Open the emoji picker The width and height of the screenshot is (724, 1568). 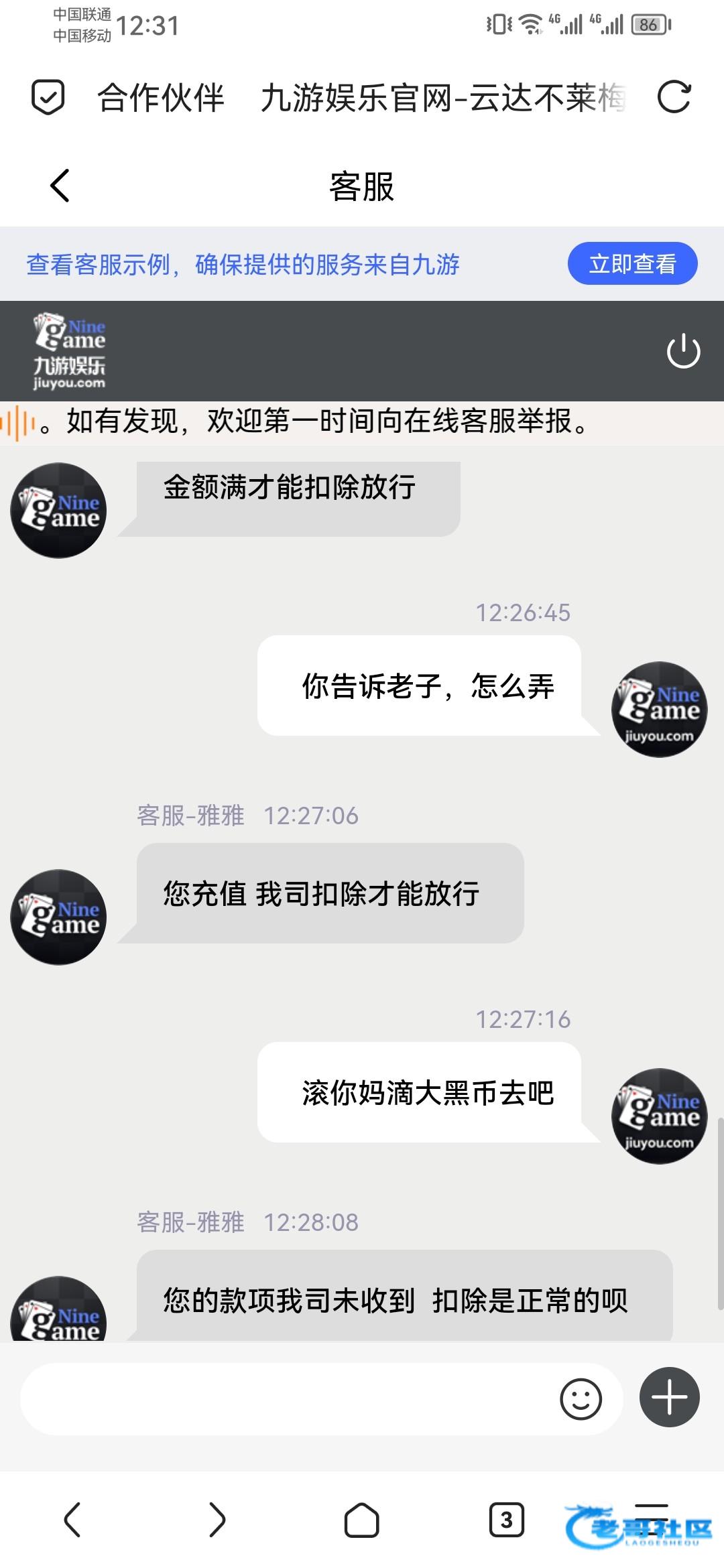coord(581,1398)
